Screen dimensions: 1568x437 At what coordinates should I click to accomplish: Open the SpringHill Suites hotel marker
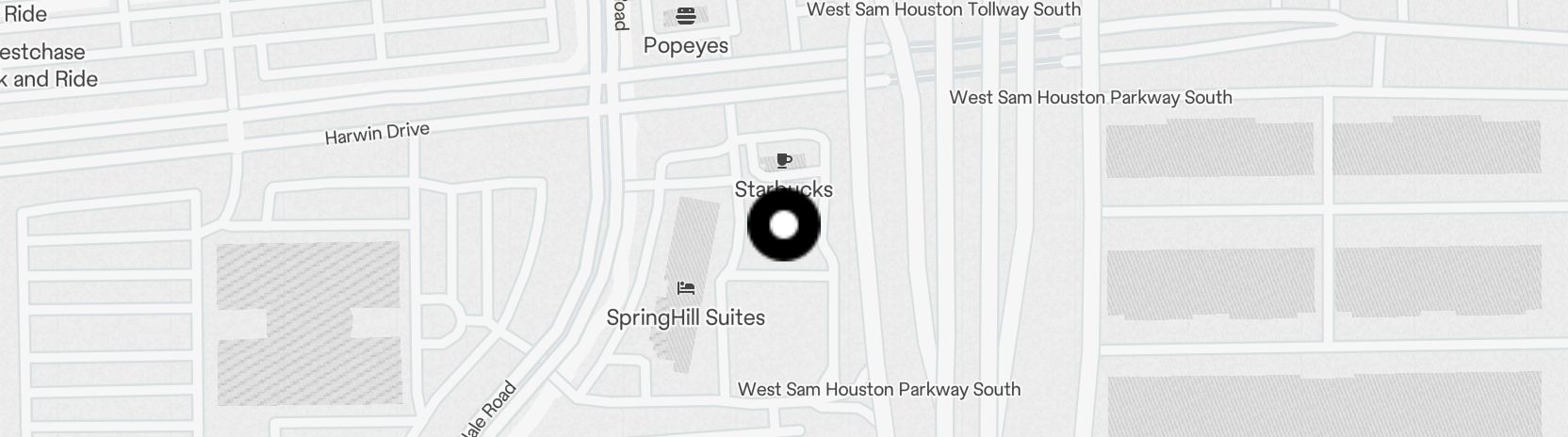click(686, 288)
